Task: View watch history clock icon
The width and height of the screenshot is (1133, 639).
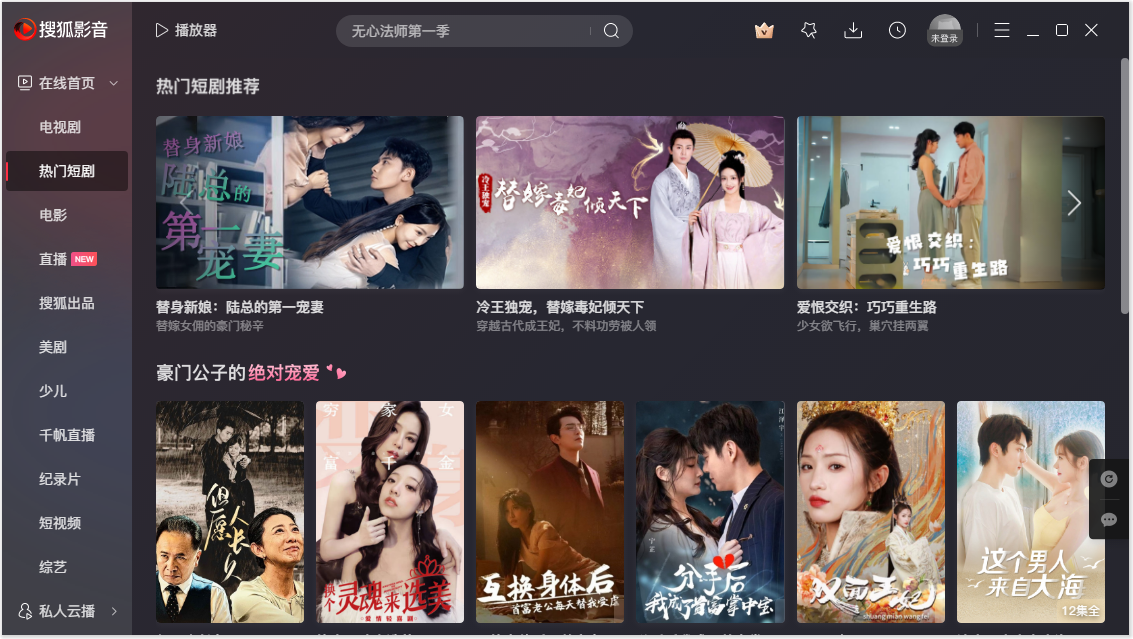Action: (x=897, y=31)
